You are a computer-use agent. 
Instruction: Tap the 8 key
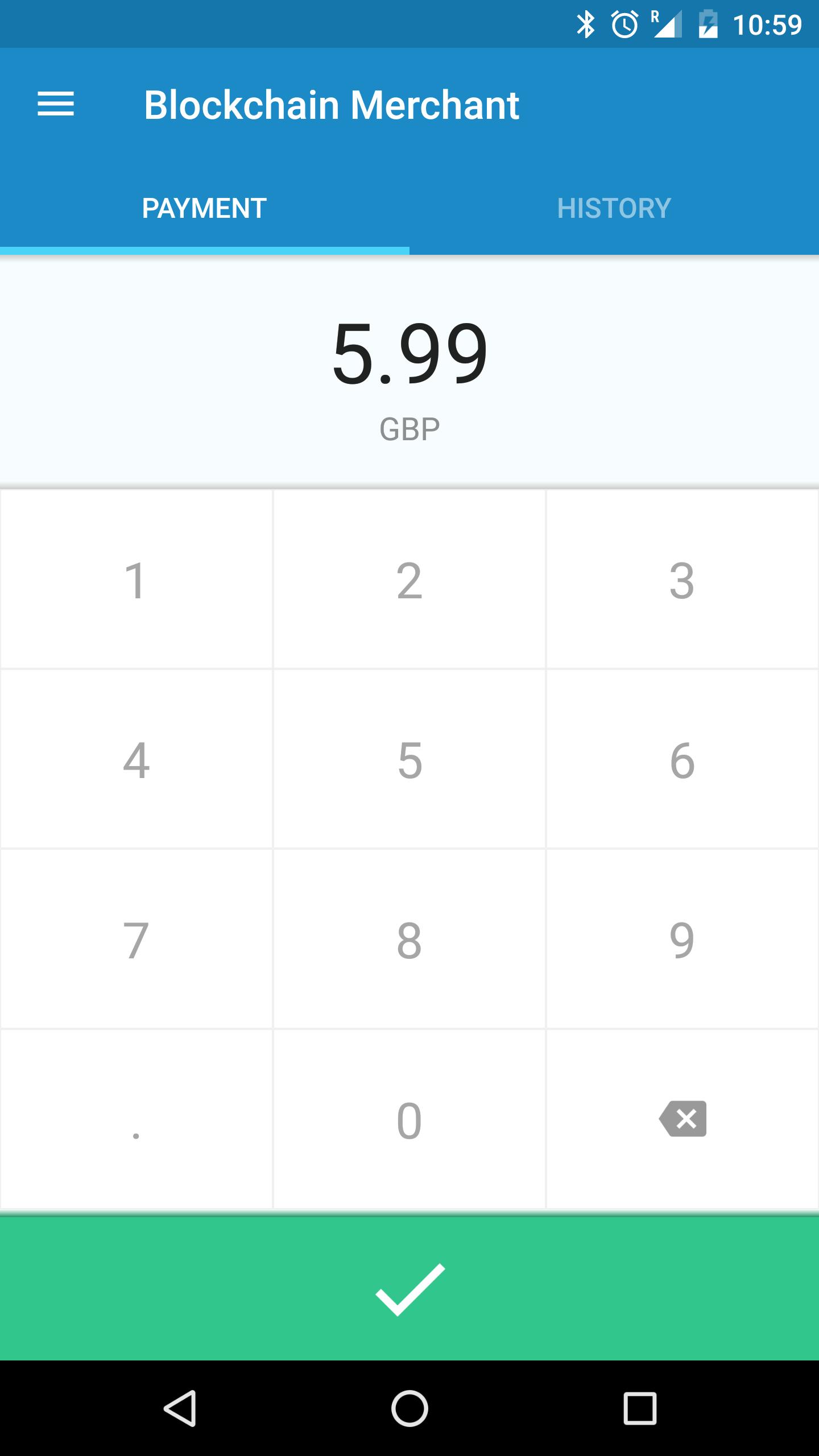[x=409, y=940]
